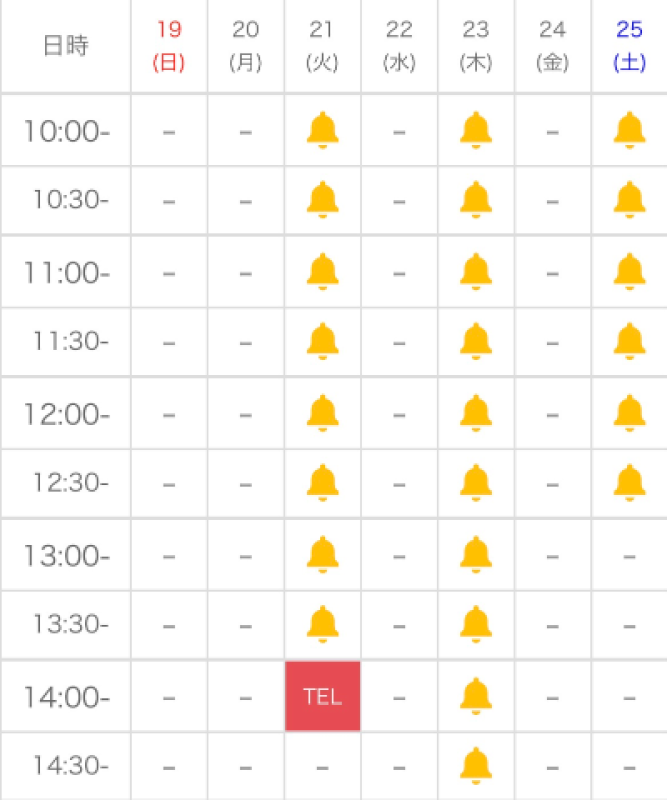The width and height of the screenshot is (667, 800).
Task: Book the 11:00 slot on Saturday 25
Action: click(629, 271)
